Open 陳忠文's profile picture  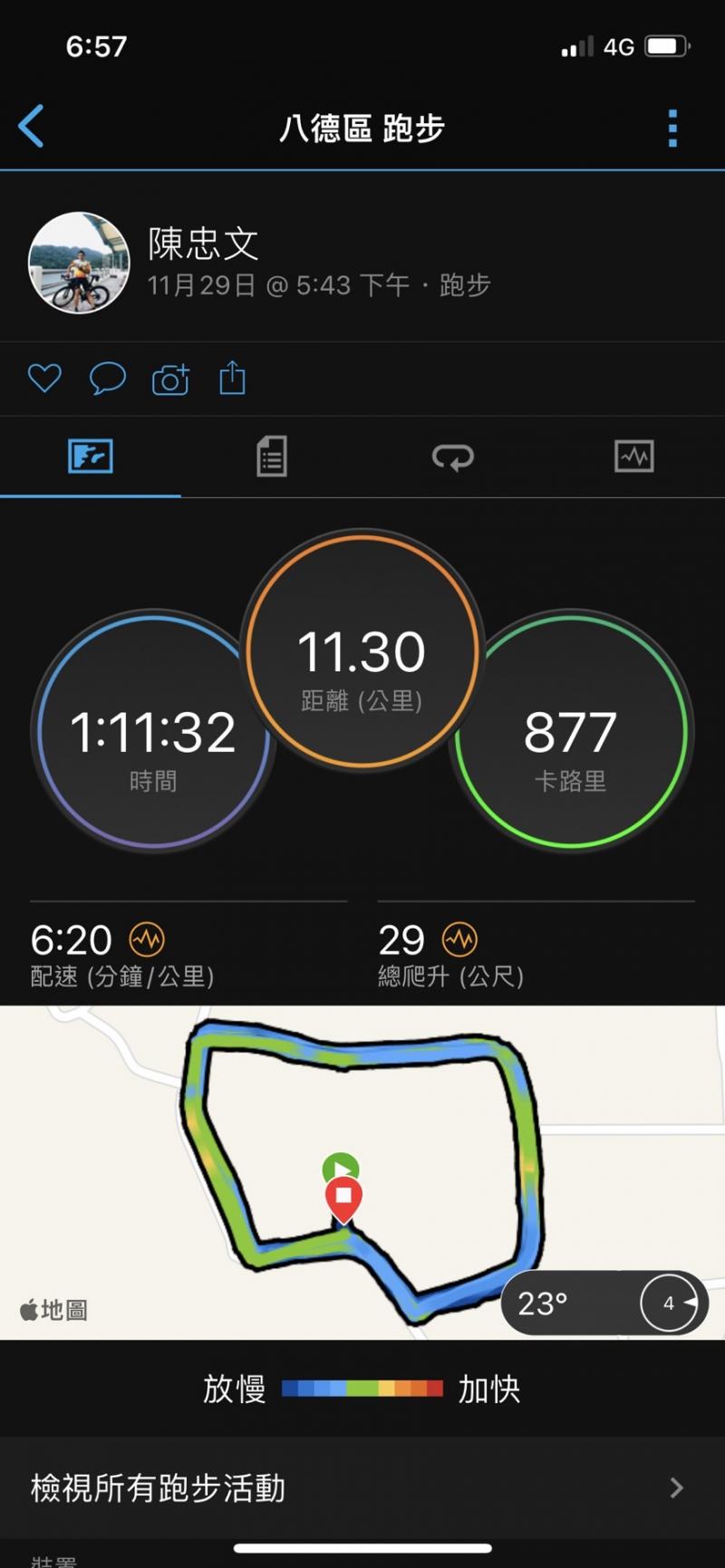click(x=79, y=263)
